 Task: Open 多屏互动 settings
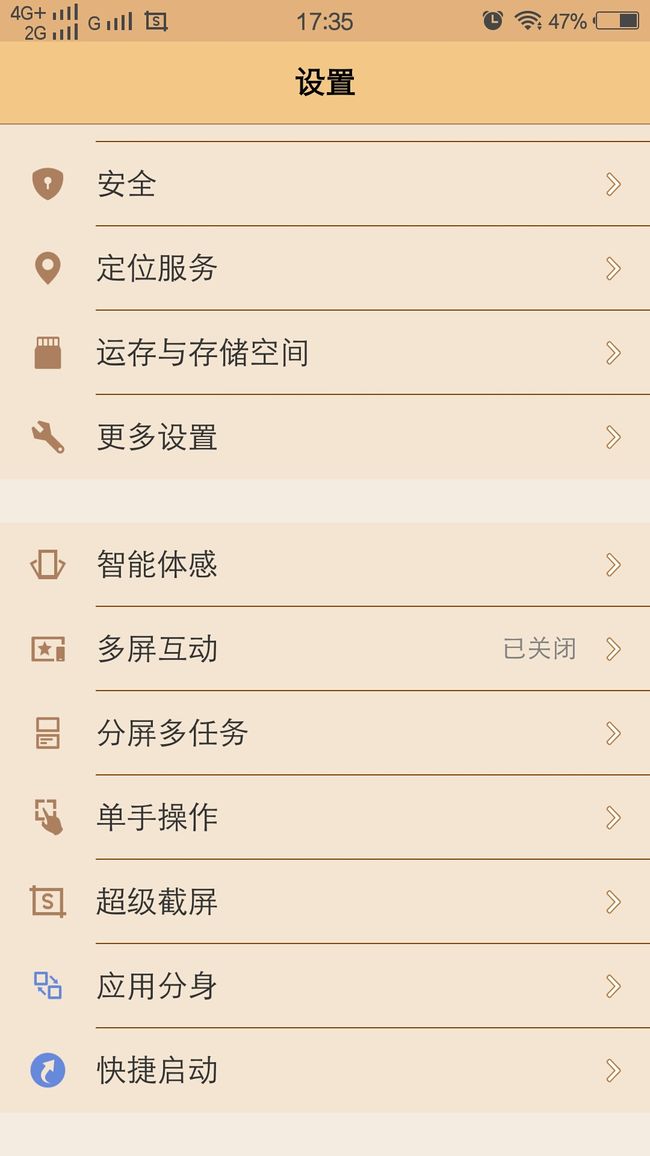coord(325,649)
